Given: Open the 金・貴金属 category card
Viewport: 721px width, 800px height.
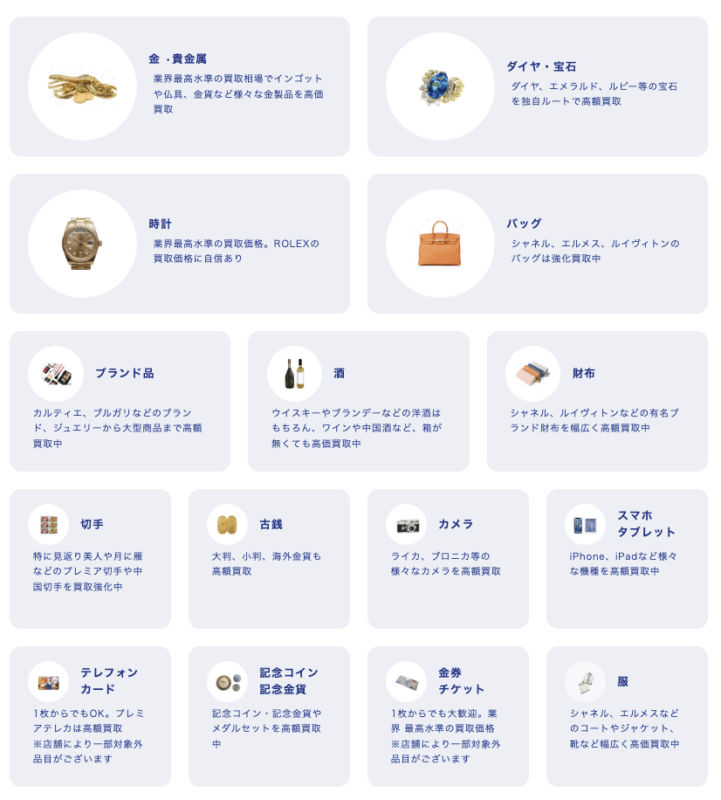Looking at the screenshot, I should coord(180,86).
